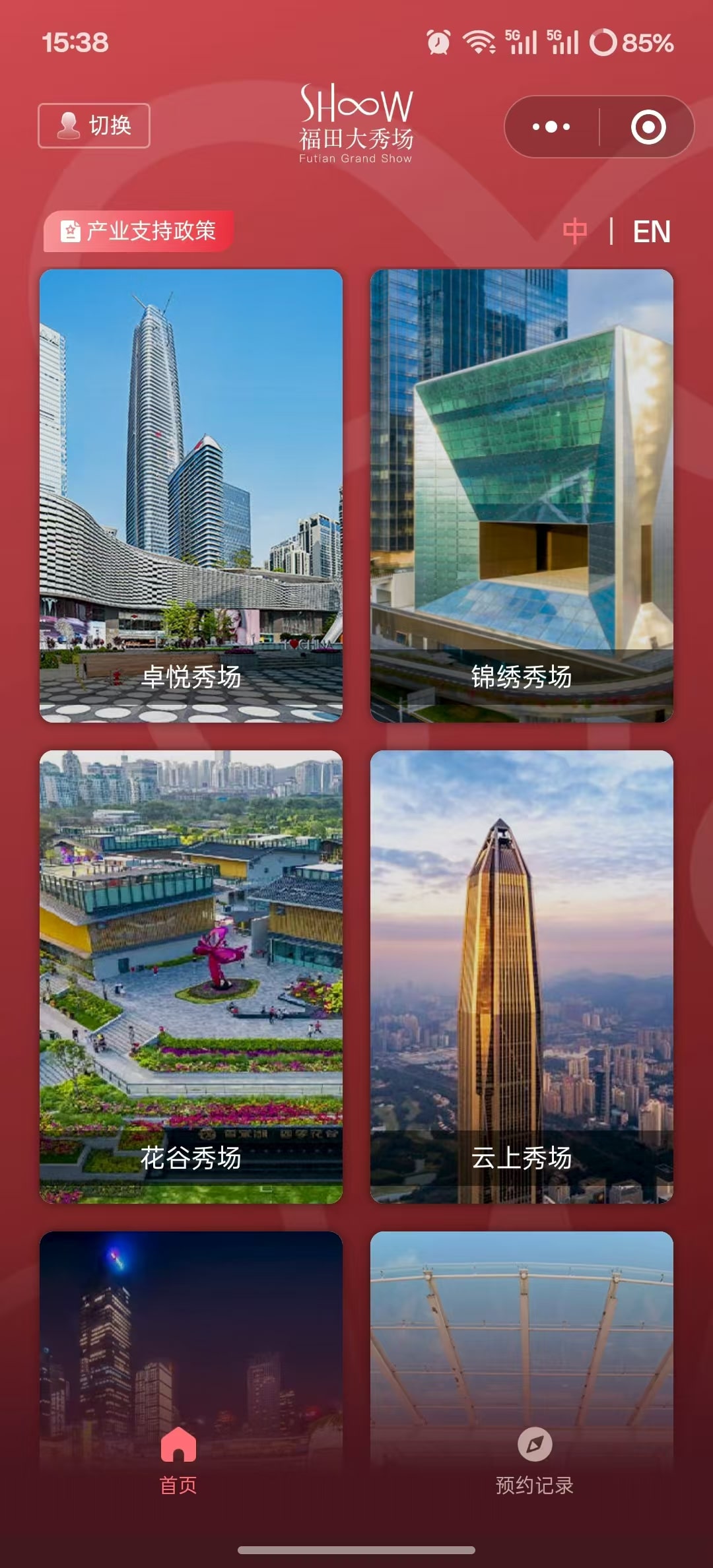Select the 云上秀场 venue card
The image size is (713, 1568).
(x=522, y=977)
